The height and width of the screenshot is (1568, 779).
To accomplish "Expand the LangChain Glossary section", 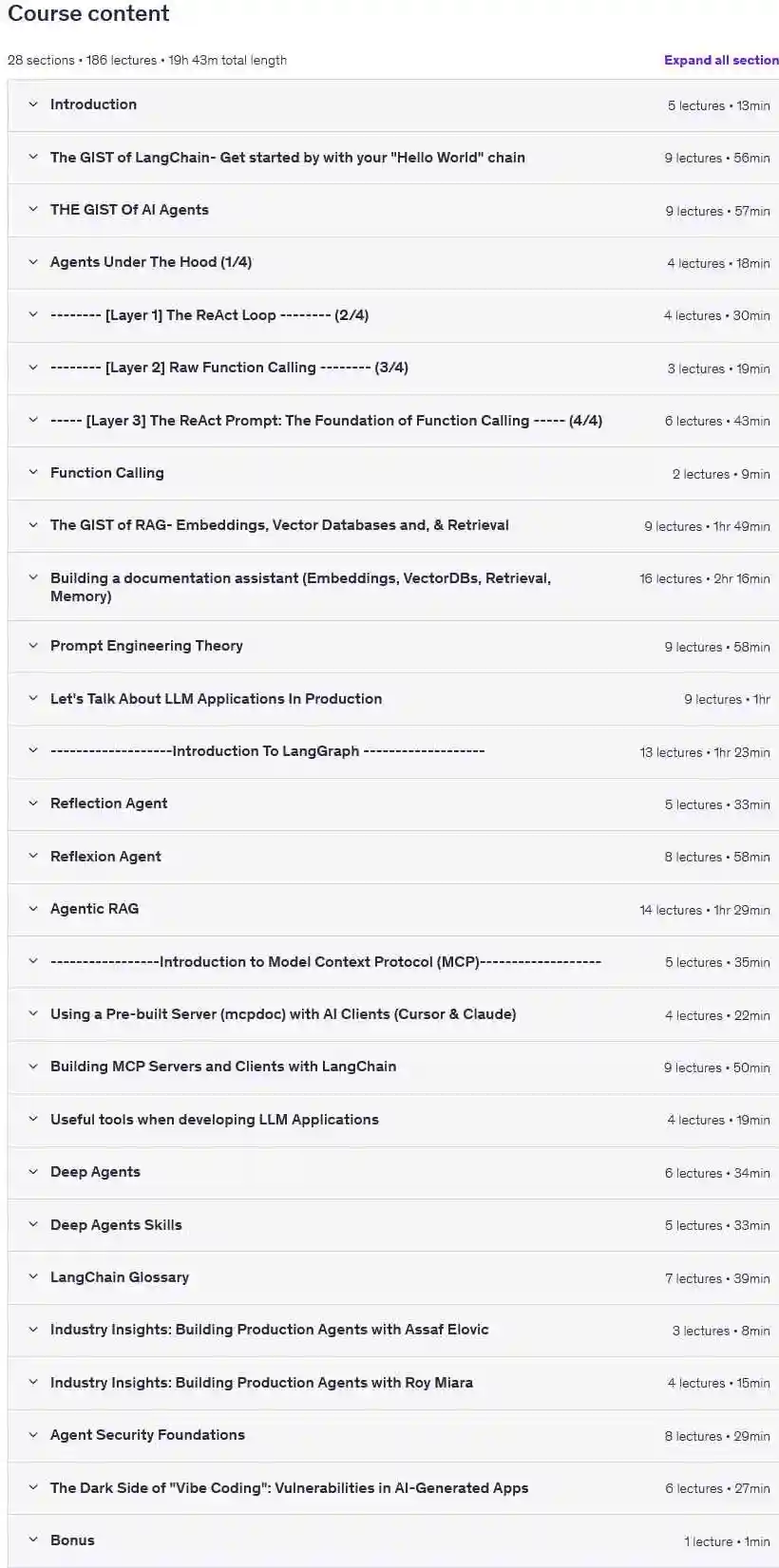I will (x=393, y=1277).
